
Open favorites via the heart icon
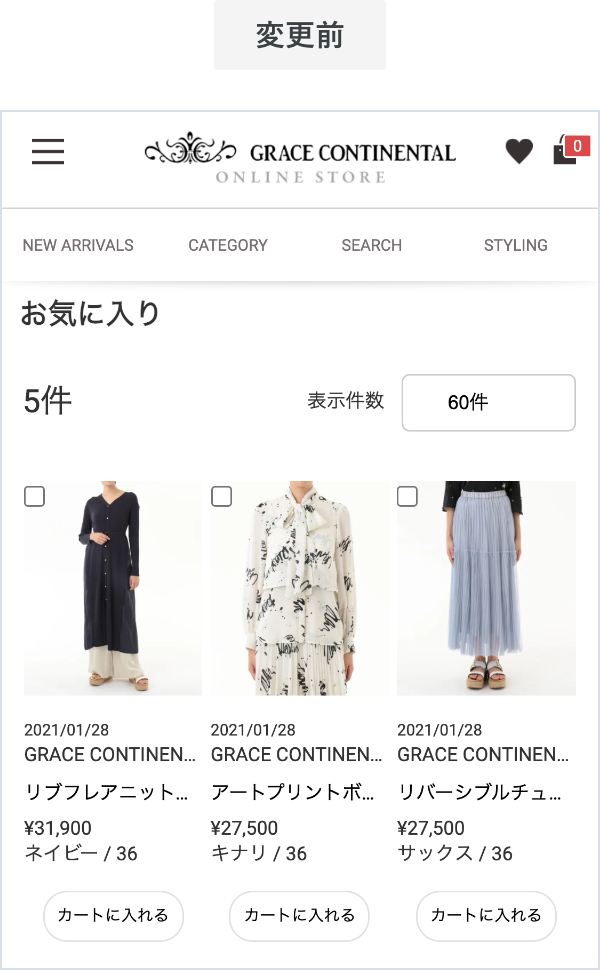pyautogui.click(x=519, y=152)
